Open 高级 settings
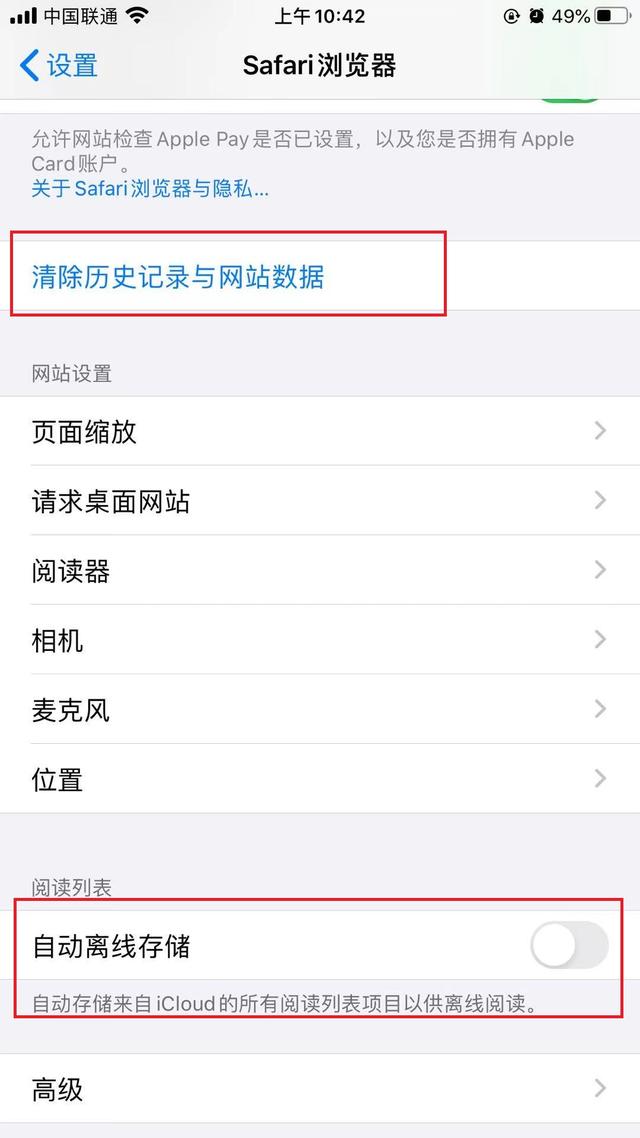 pos(320,1089)
